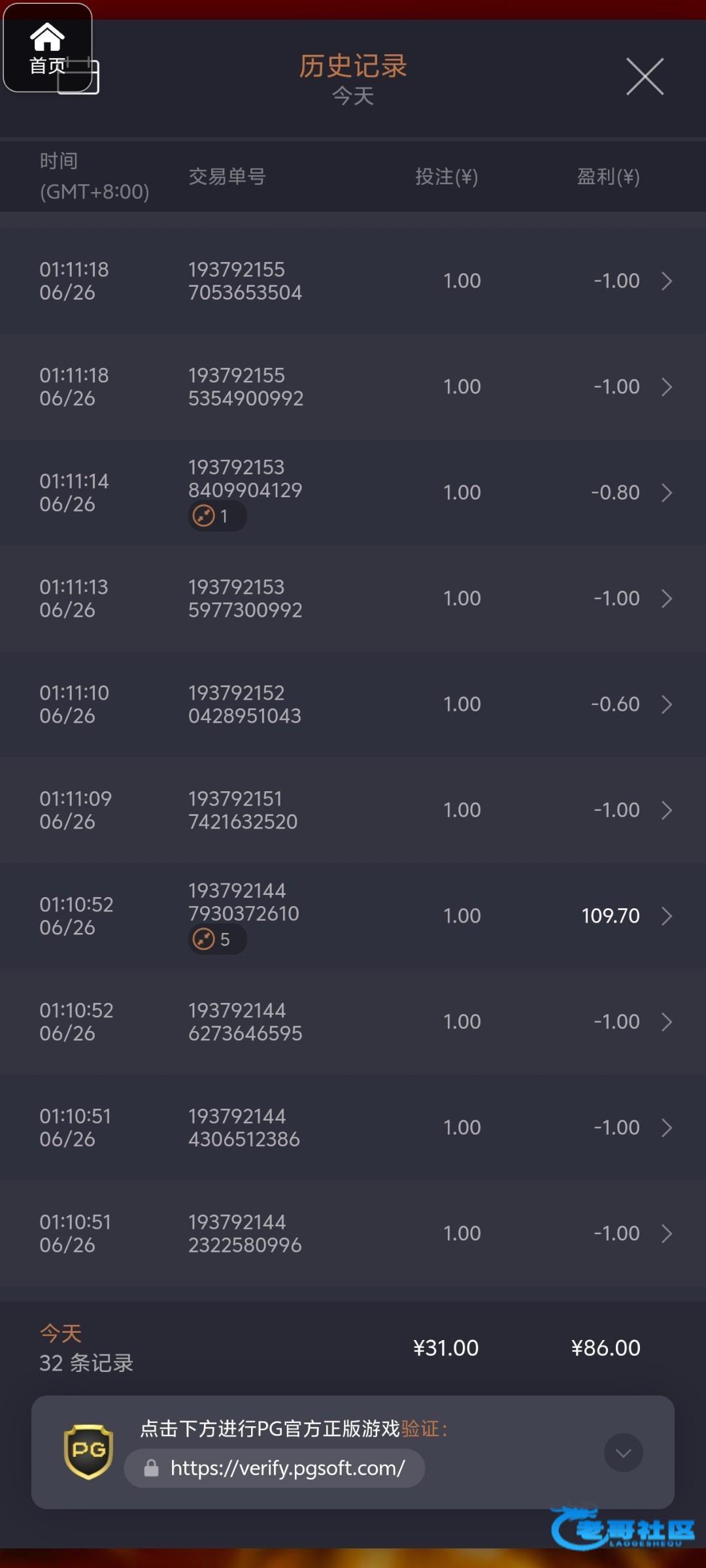706x1568 pixels.
Task: Show the record with -0.60 profit
Action: coord(353,704)
